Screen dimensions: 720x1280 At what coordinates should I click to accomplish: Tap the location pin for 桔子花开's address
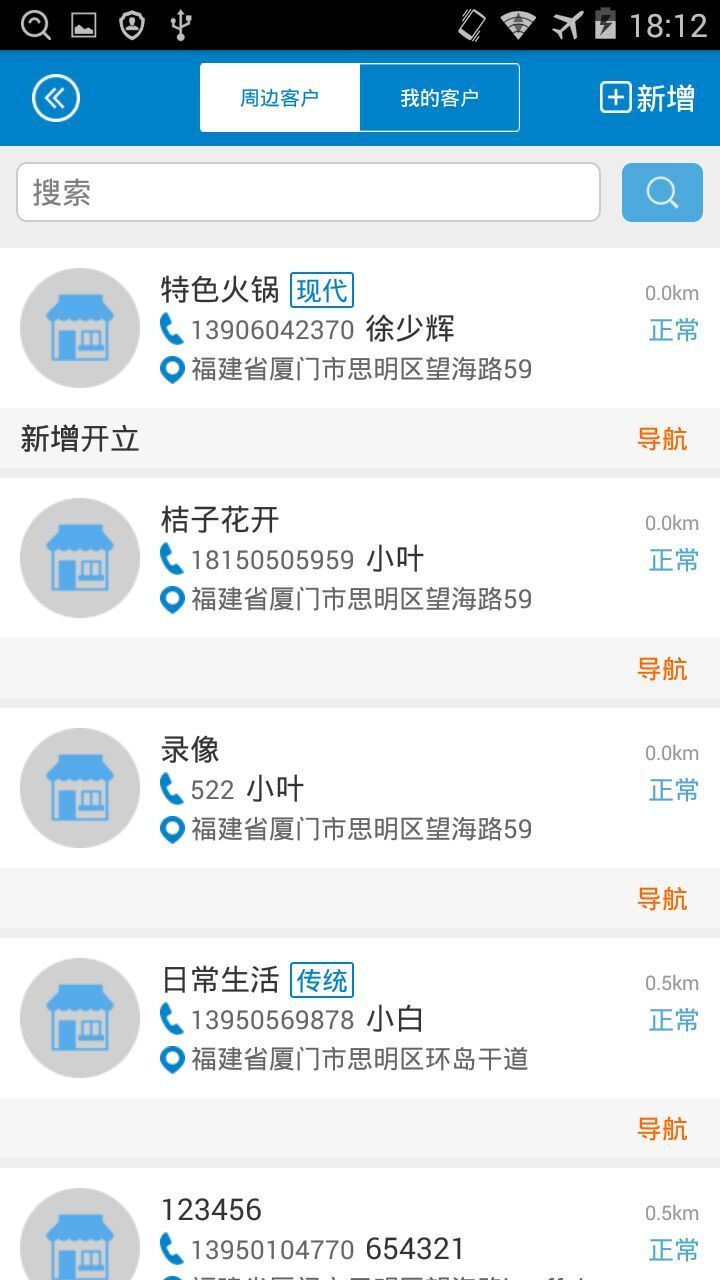pos(171,599)
